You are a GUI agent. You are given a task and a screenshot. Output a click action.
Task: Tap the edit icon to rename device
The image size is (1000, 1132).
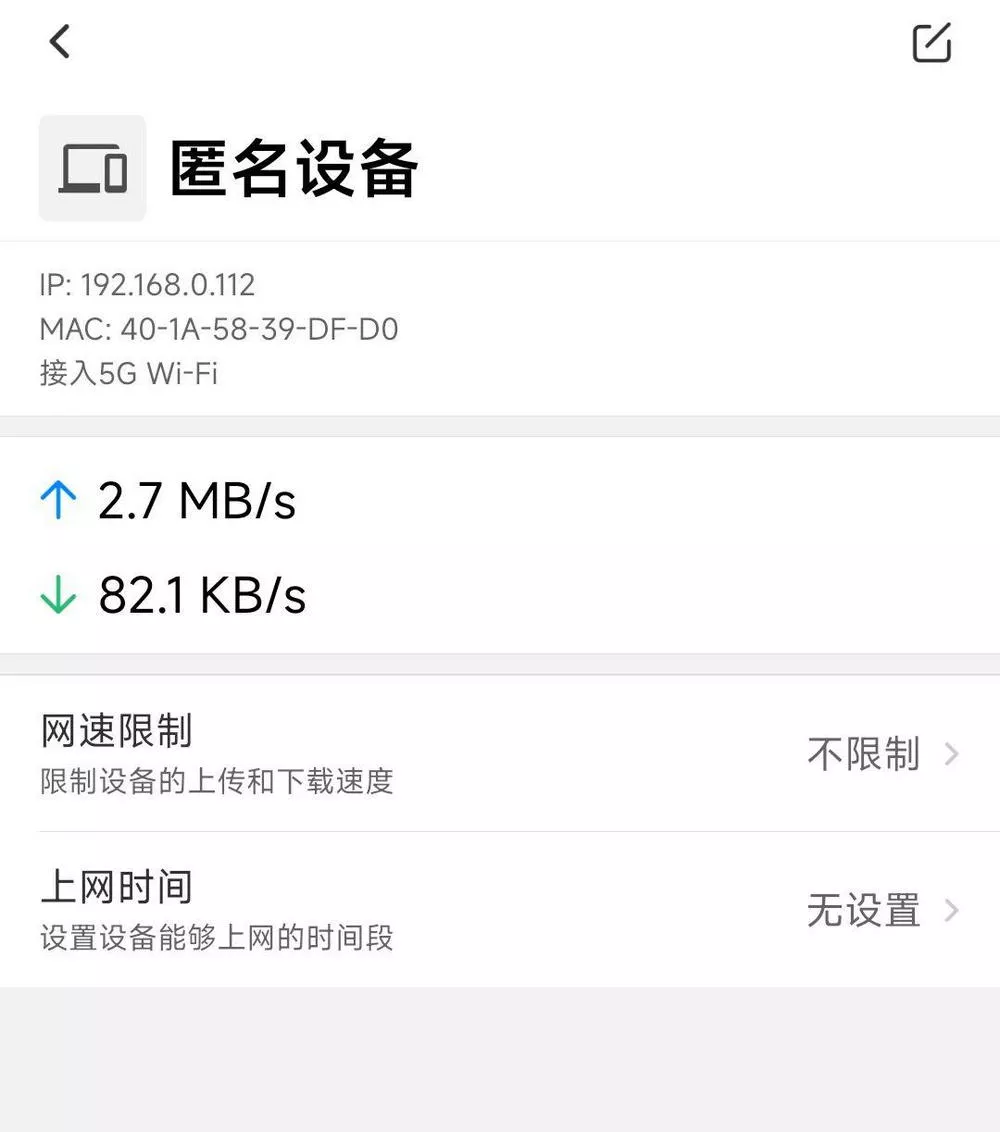(x=931, y=43)
